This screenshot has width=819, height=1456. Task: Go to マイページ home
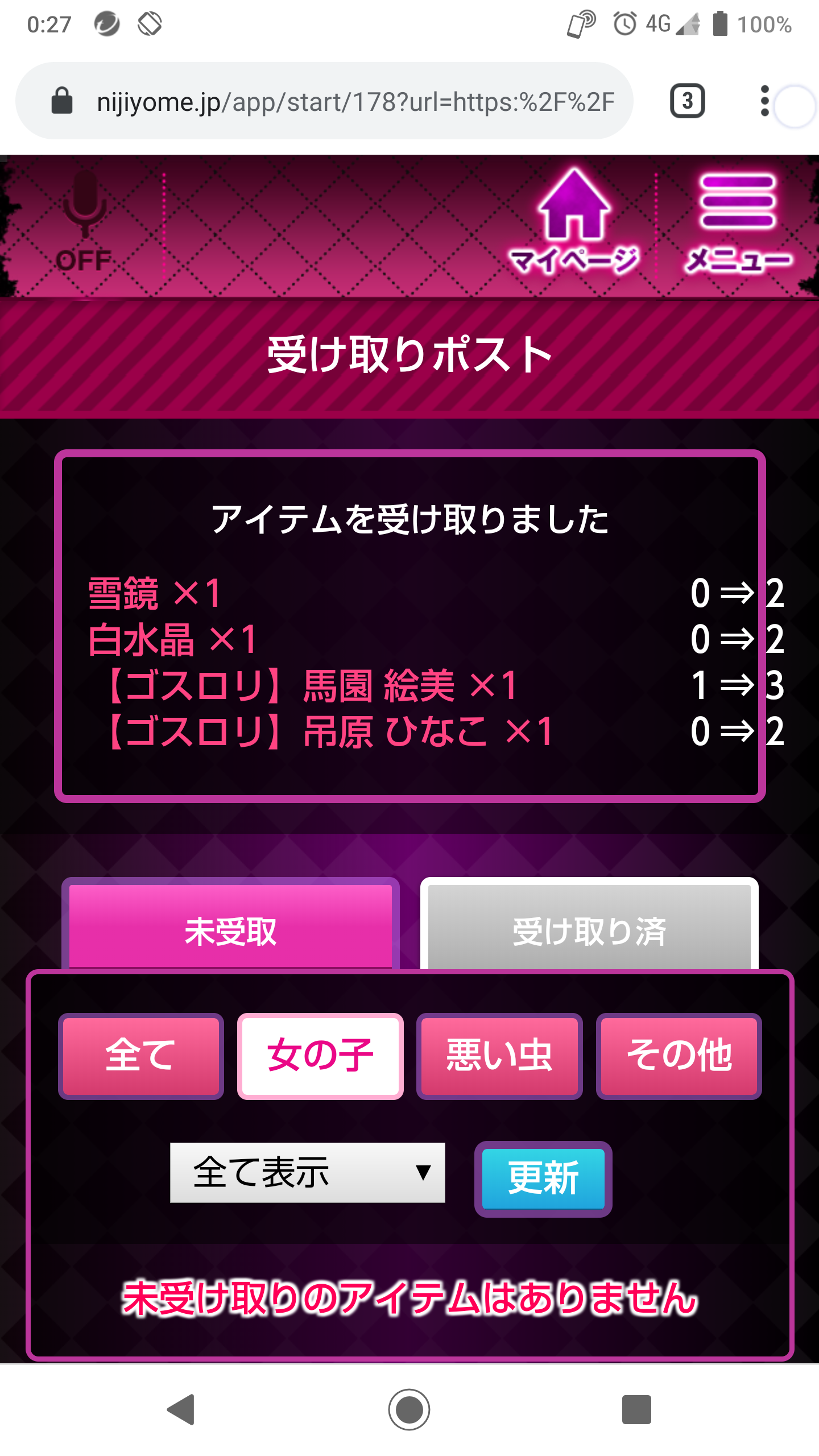tap(574, 223)
